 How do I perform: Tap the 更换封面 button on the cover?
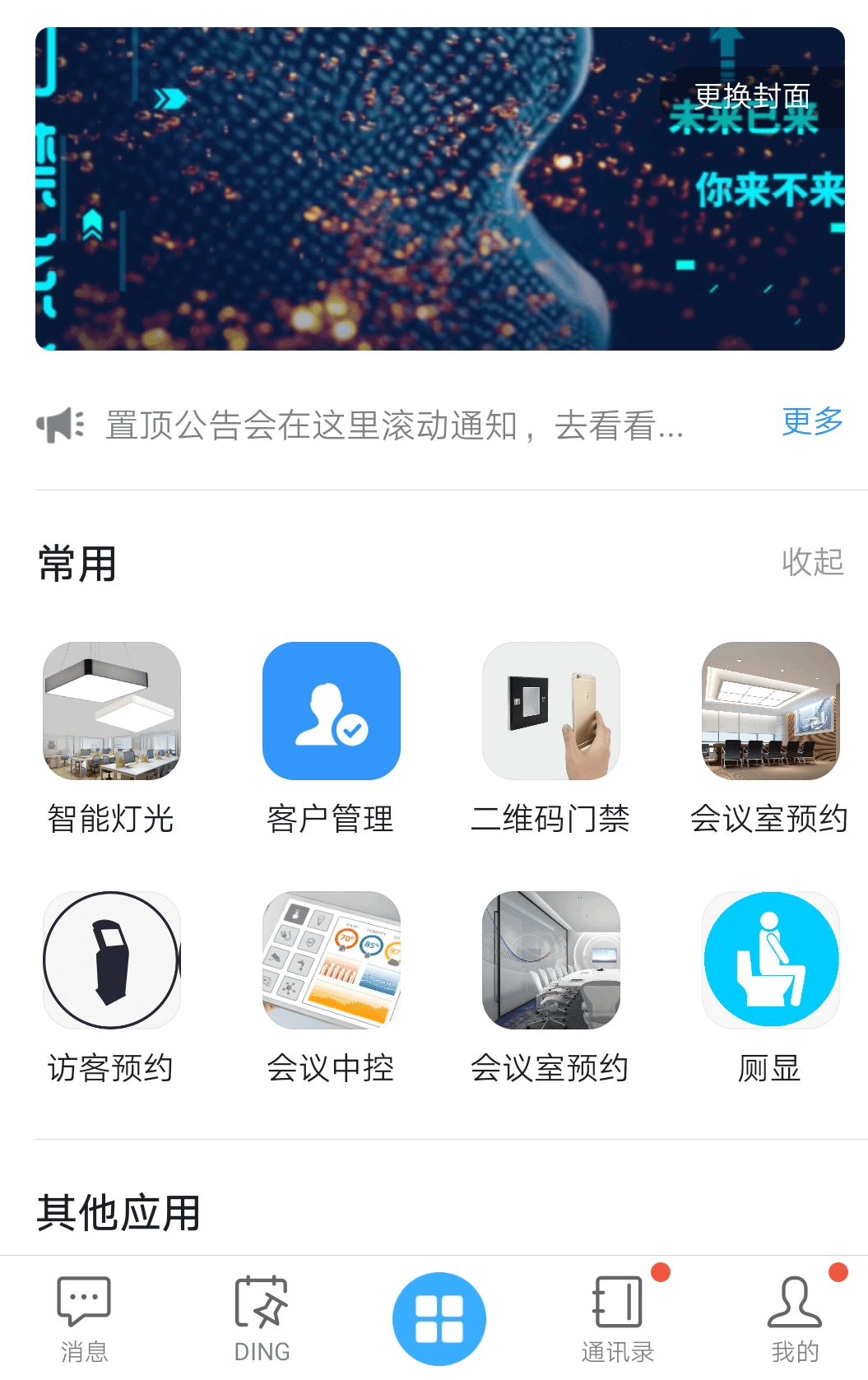(x=752, y=97)
